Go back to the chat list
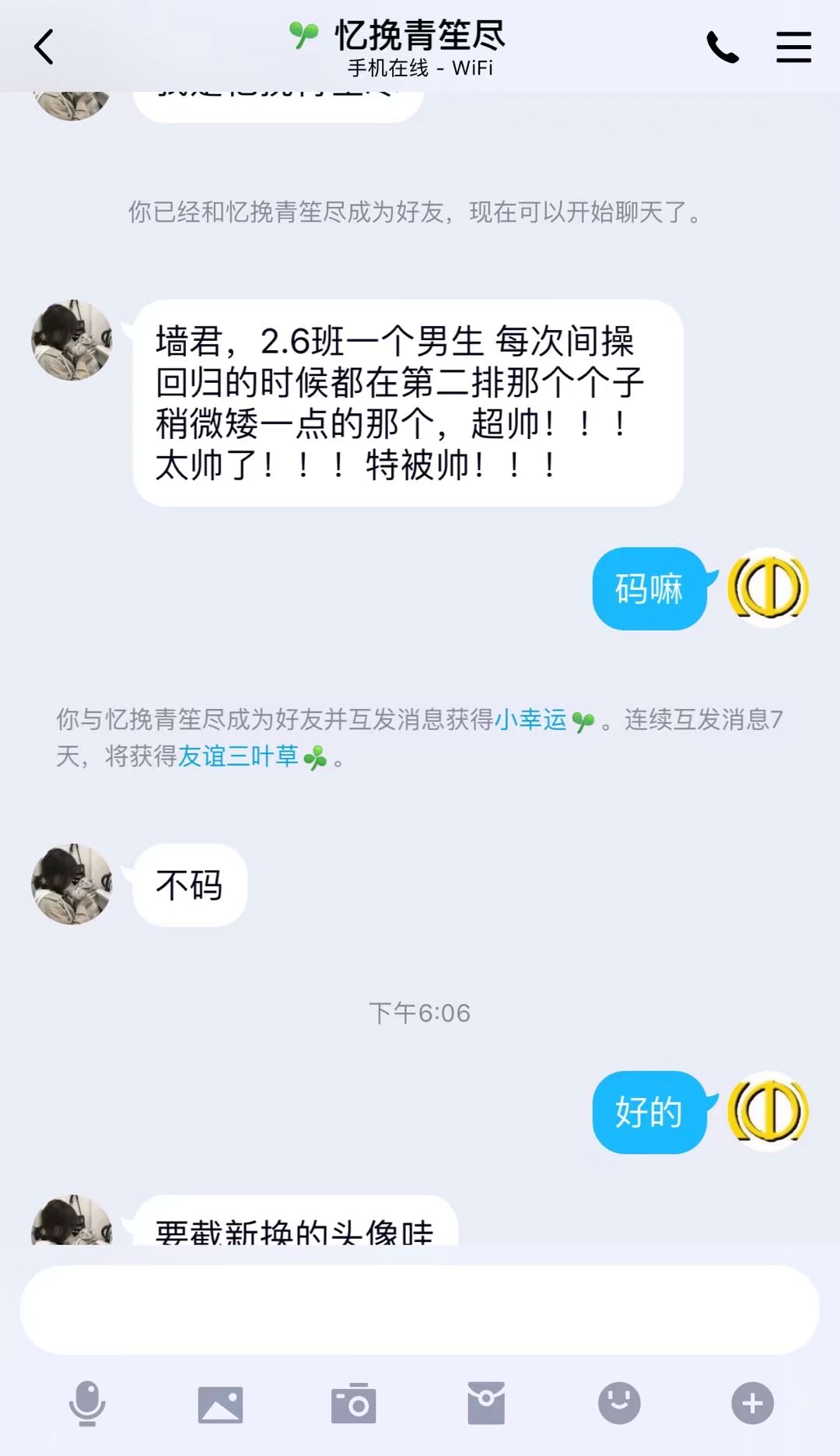The width and height of the screenshot is (840, 1456). [x=44, y=47]
